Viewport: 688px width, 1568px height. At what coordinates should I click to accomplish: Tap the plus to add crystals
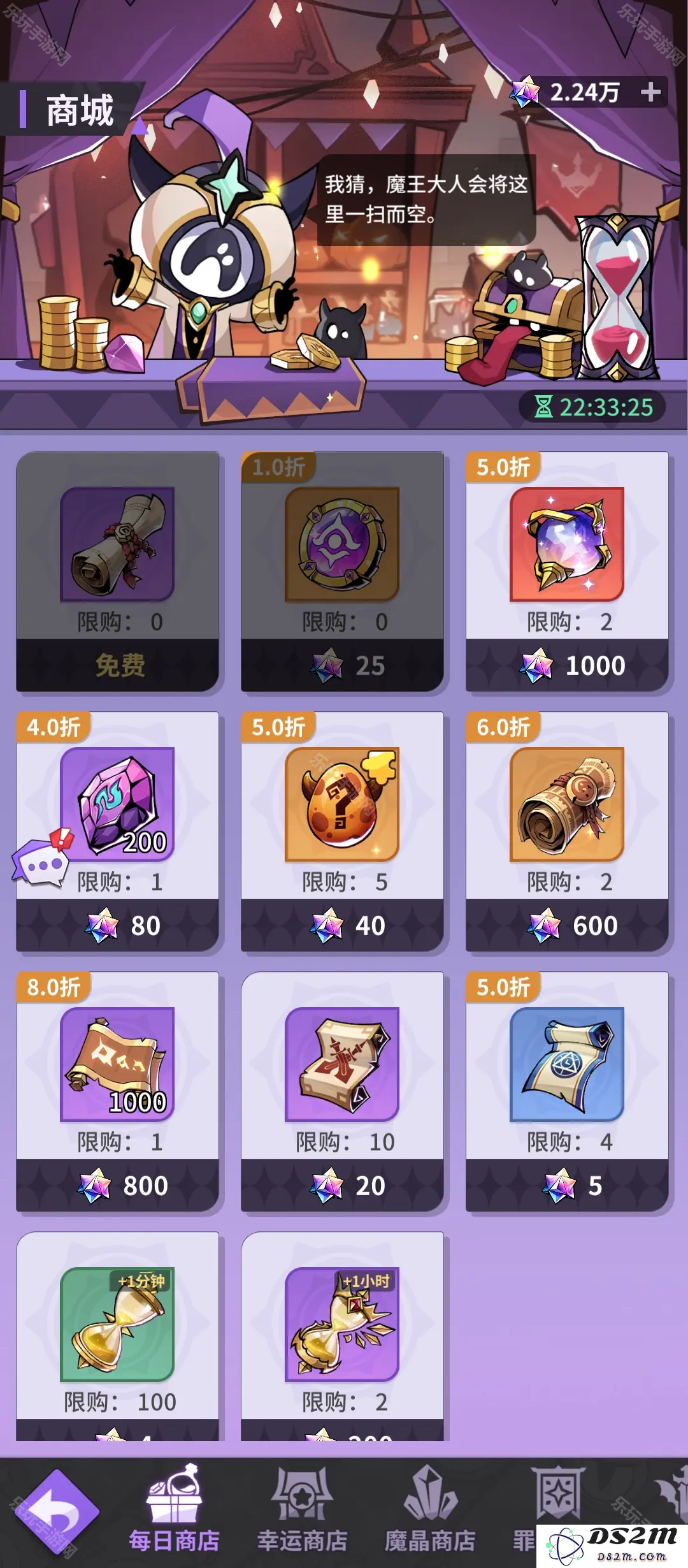click(x=650, y=92)
